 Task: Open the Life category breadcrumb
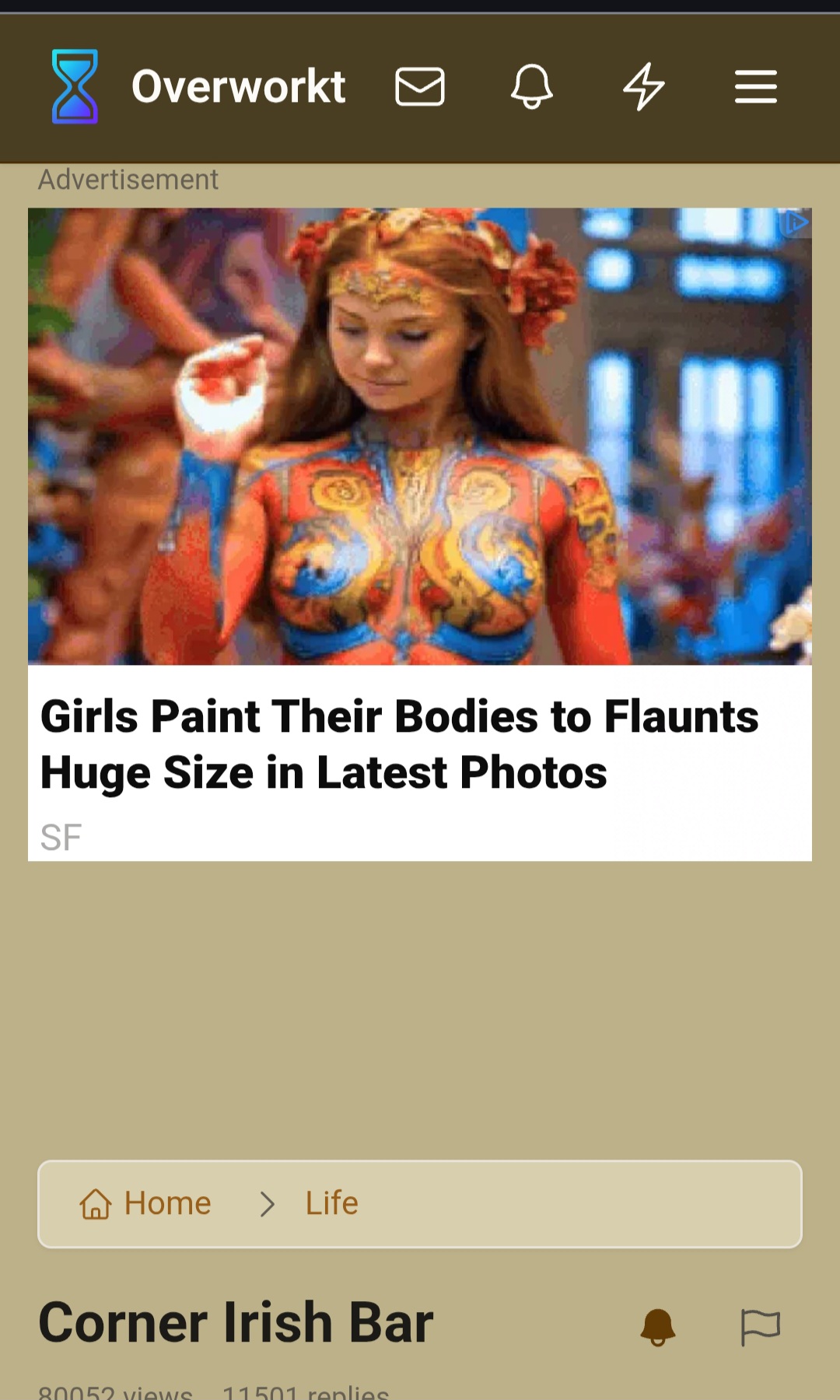(x=331, y=1203)
